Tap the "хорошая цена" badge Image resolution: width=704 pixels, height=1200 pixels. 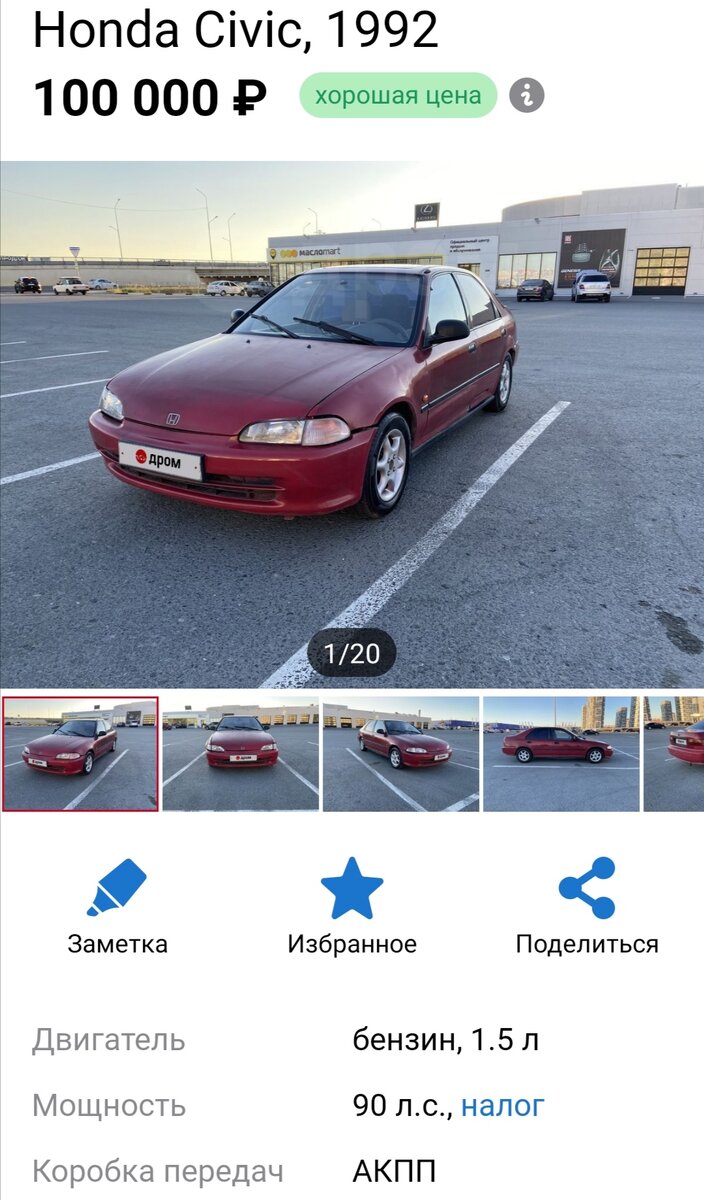[x=398, y=96]
